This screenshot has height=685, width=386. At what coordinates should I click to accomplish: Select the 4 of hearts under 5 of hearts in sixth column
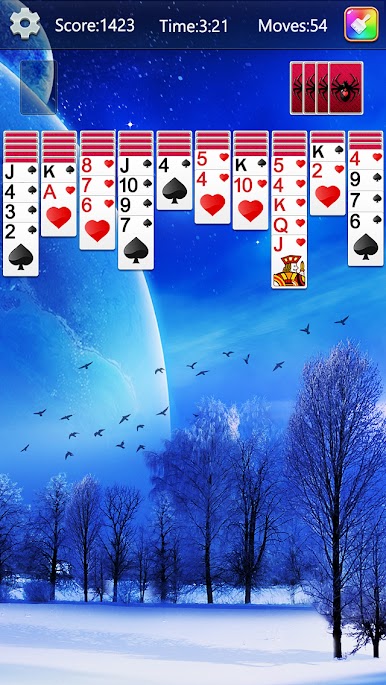(x=213, y=197)
